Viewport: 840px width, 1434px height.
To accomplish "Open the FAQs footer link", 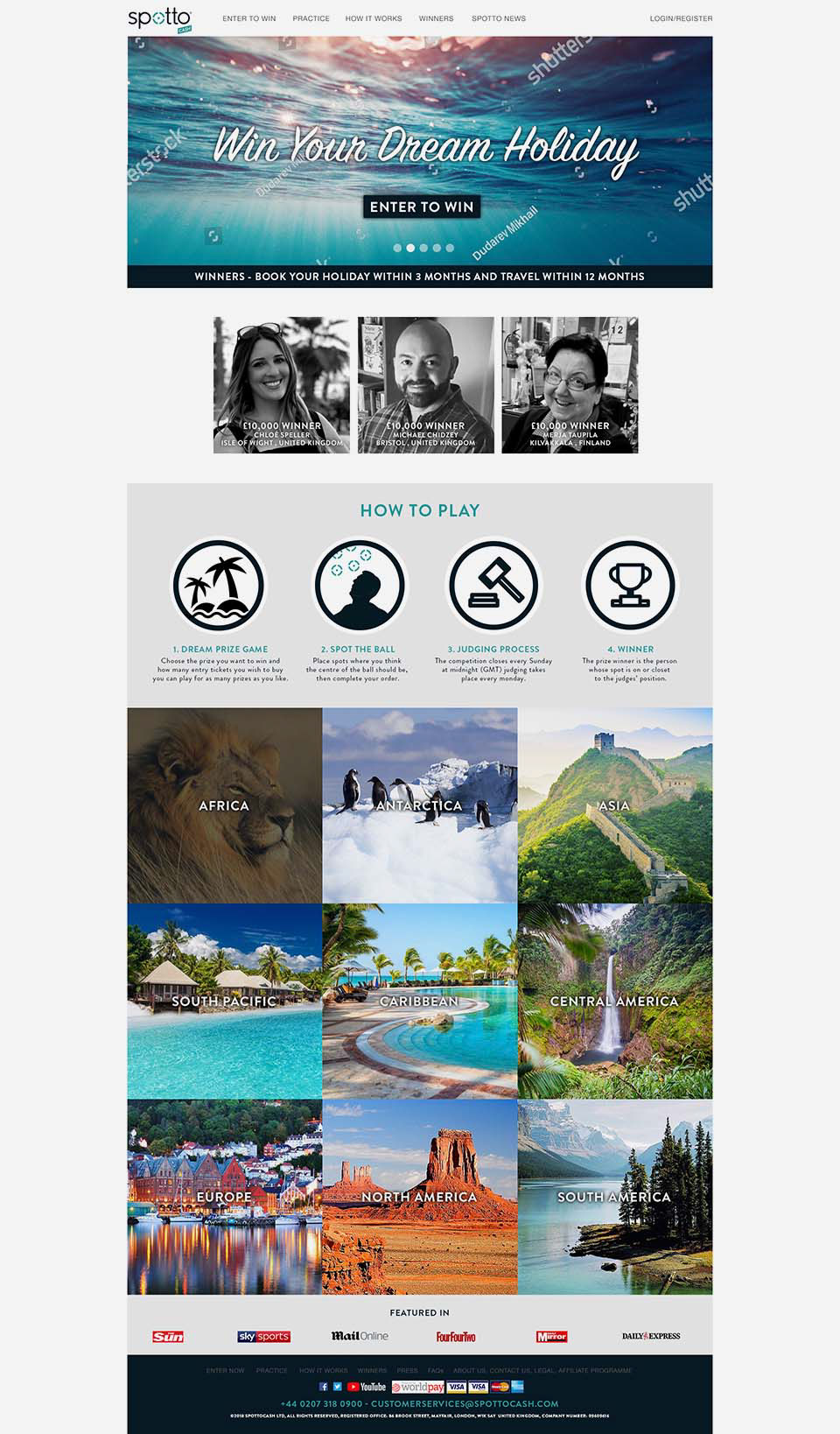I will (435, 1370).
